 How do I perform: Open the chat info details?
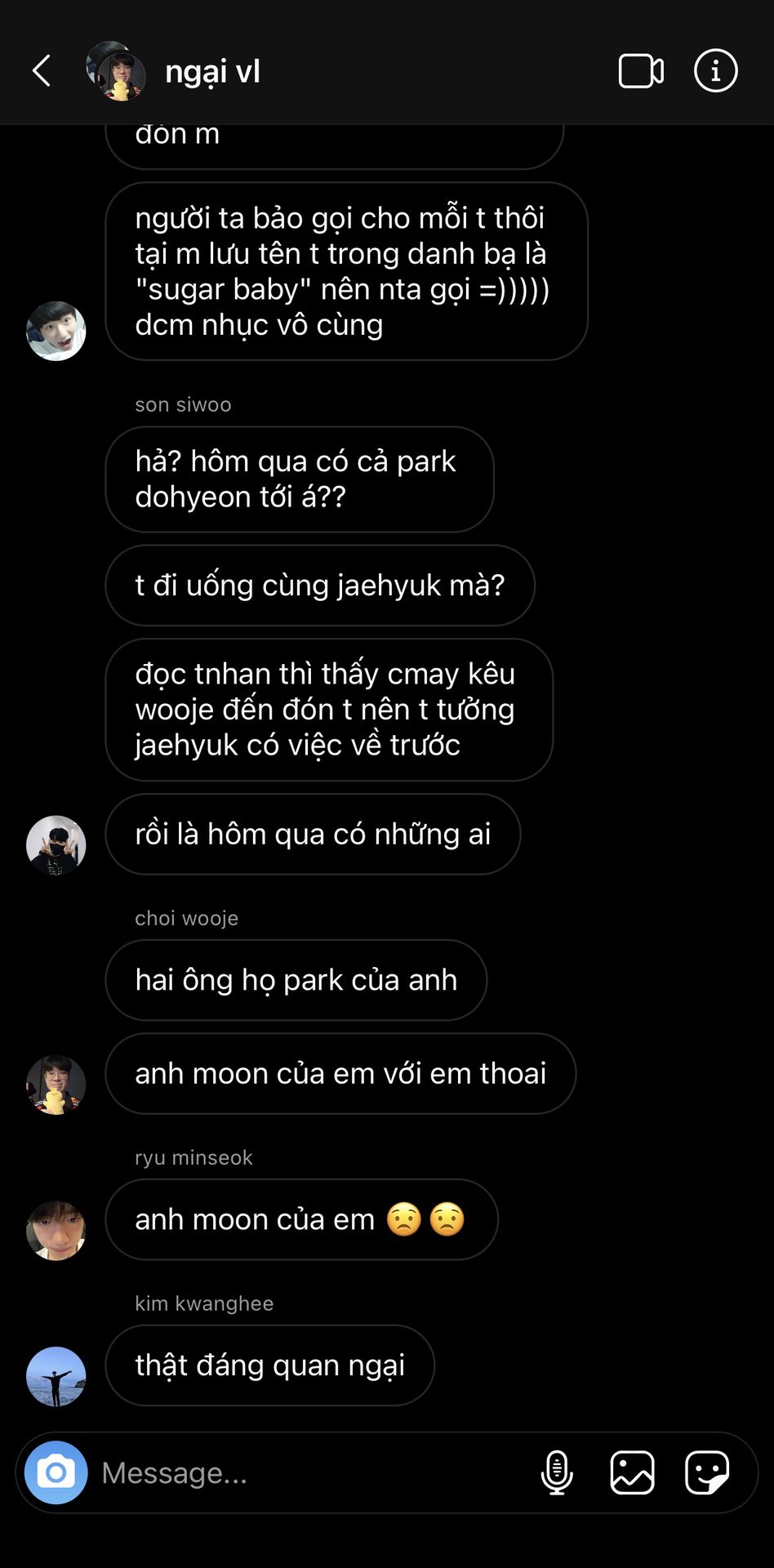pyautogui.click(x=716, y=71)
